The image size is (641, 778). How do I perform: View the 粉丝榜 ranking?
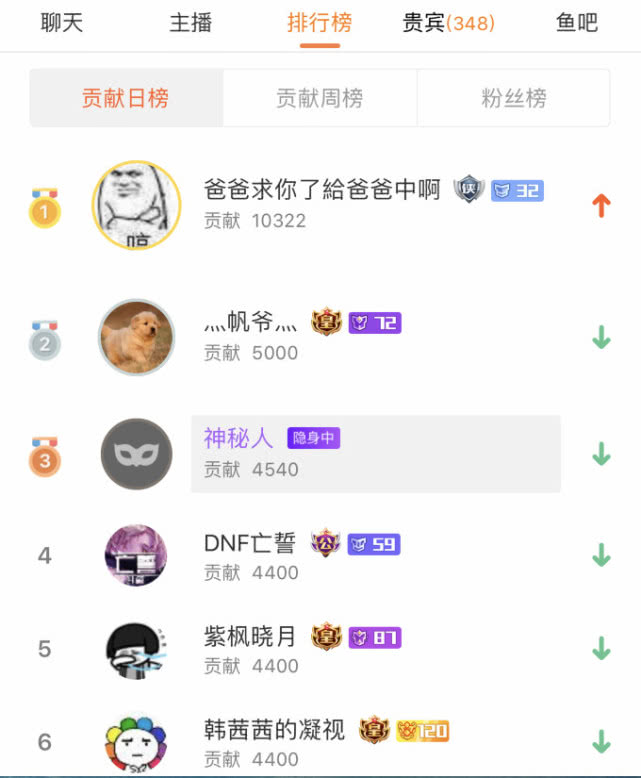click(513, 98)
